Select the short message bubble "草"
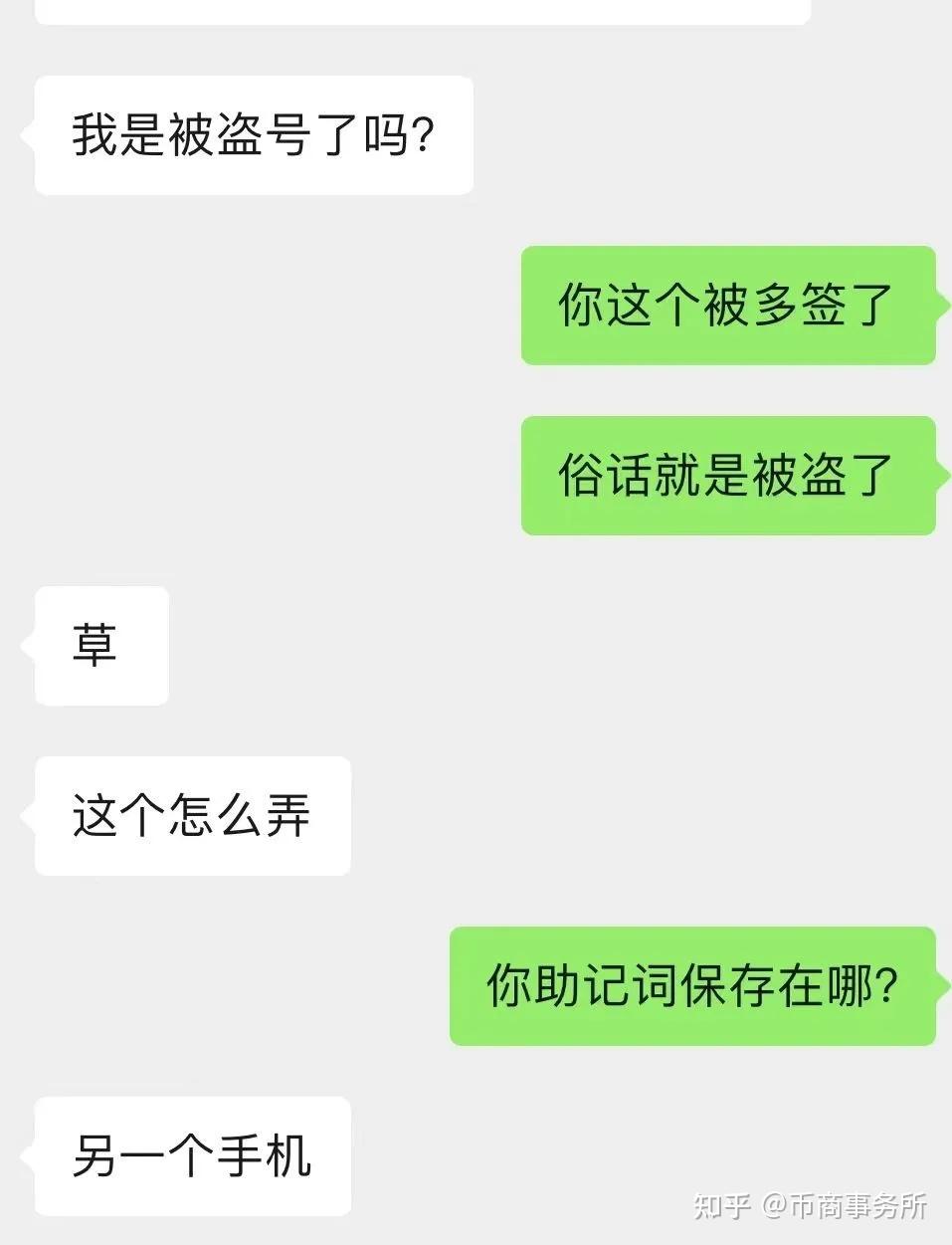This screenshot has width=952, height=1245. 99,647
